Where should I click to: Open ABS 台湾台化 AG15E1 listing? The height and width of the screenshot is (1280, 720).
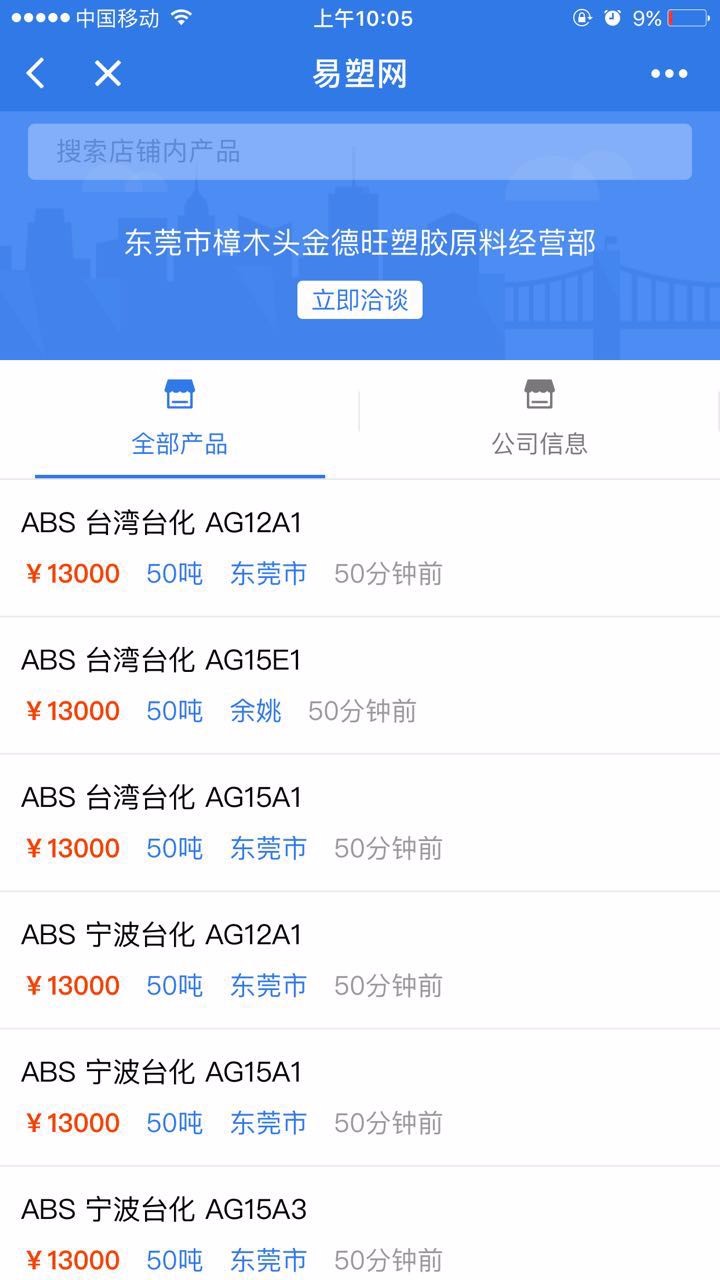(x=360, y=686)
